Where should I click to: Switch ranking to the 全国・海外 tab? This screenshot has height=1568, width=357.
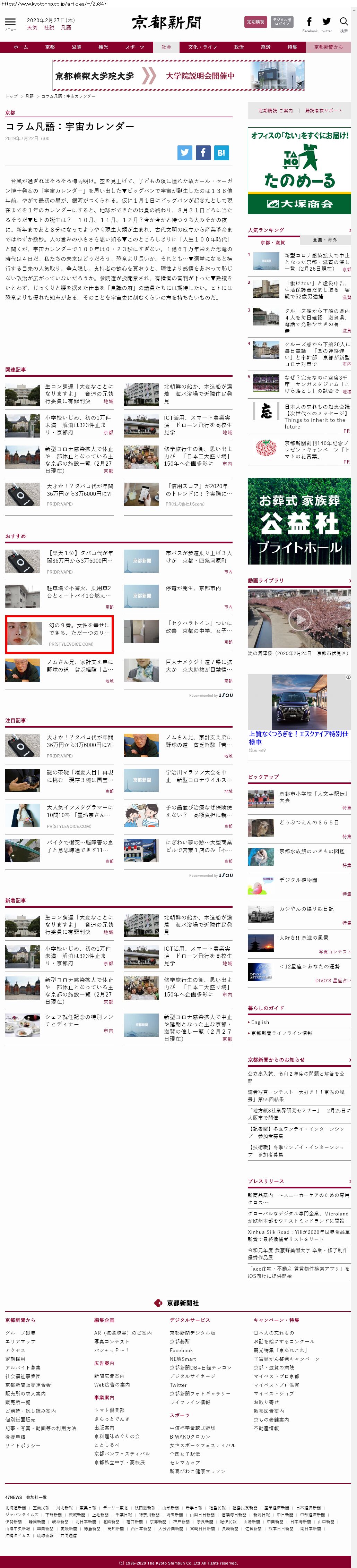click(x=324, y=240)
